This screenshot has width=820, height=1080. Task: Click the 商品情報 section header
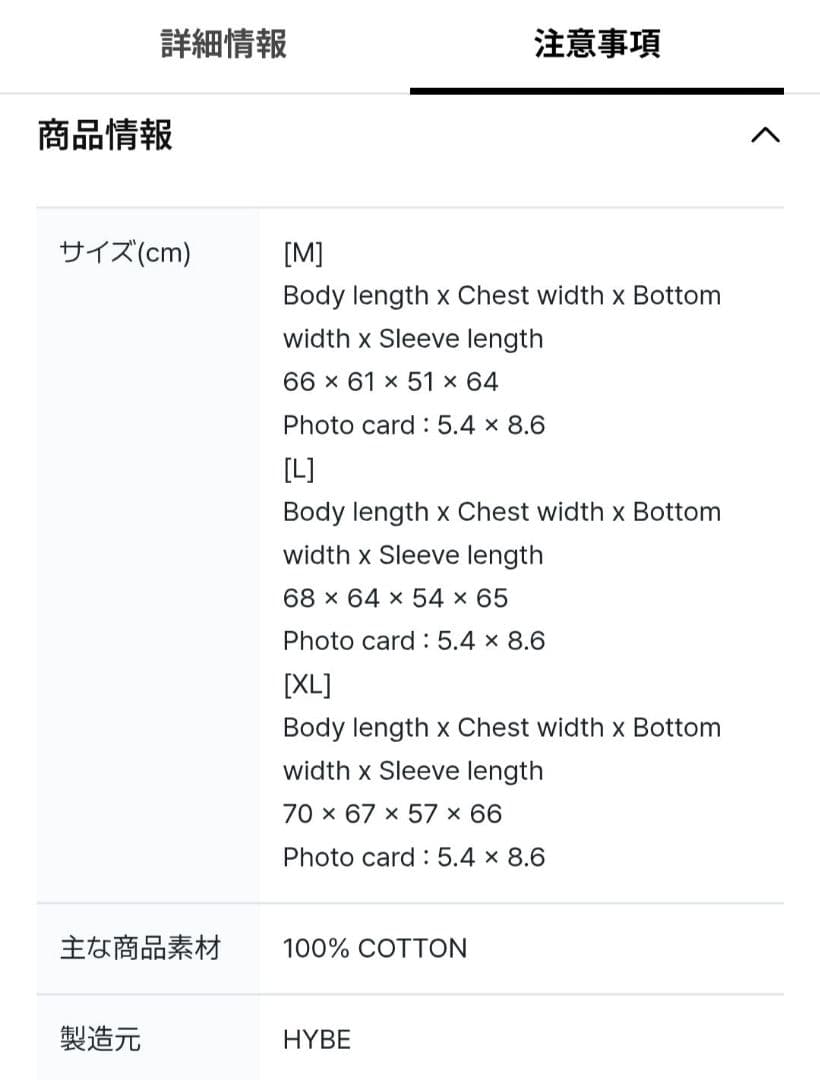(x=103, y=134)
